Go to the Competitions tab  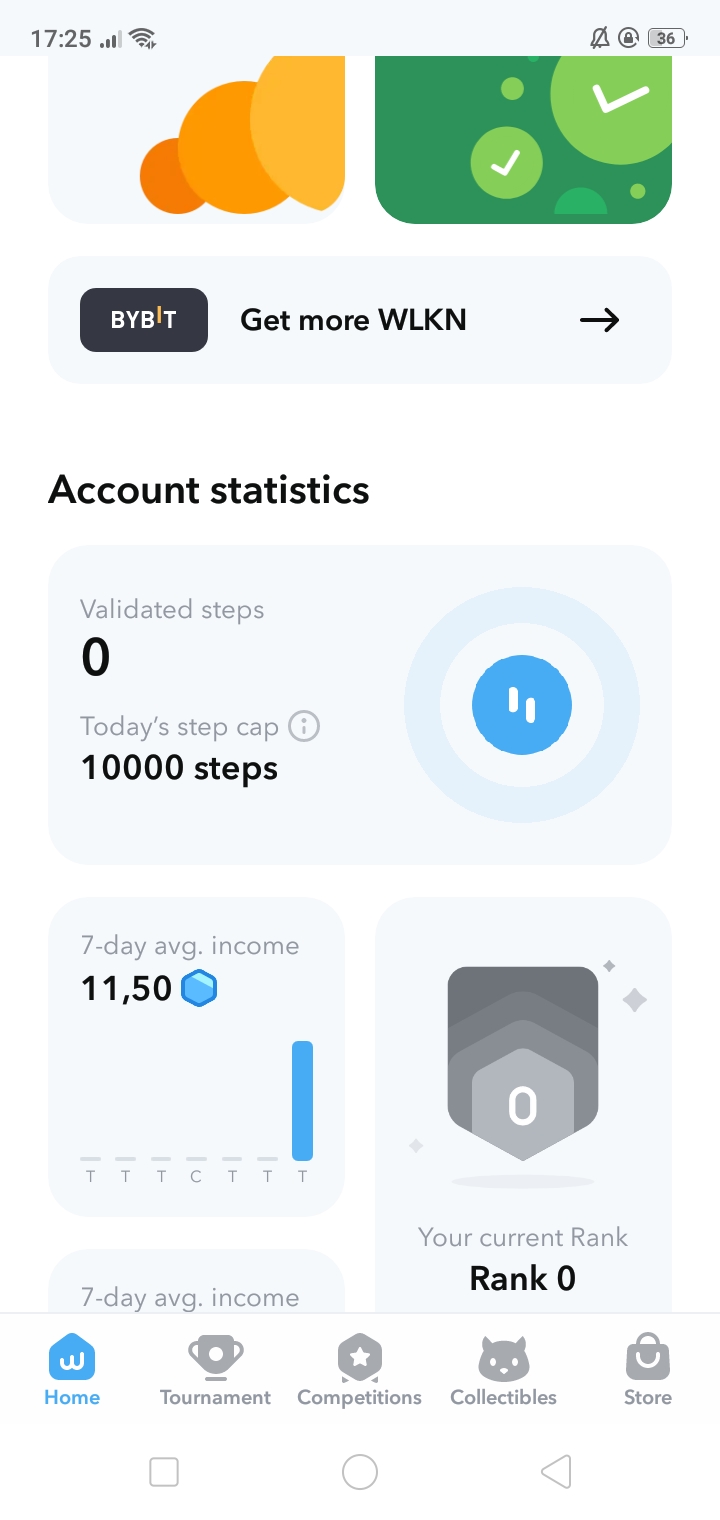[x=359, y=1372]
